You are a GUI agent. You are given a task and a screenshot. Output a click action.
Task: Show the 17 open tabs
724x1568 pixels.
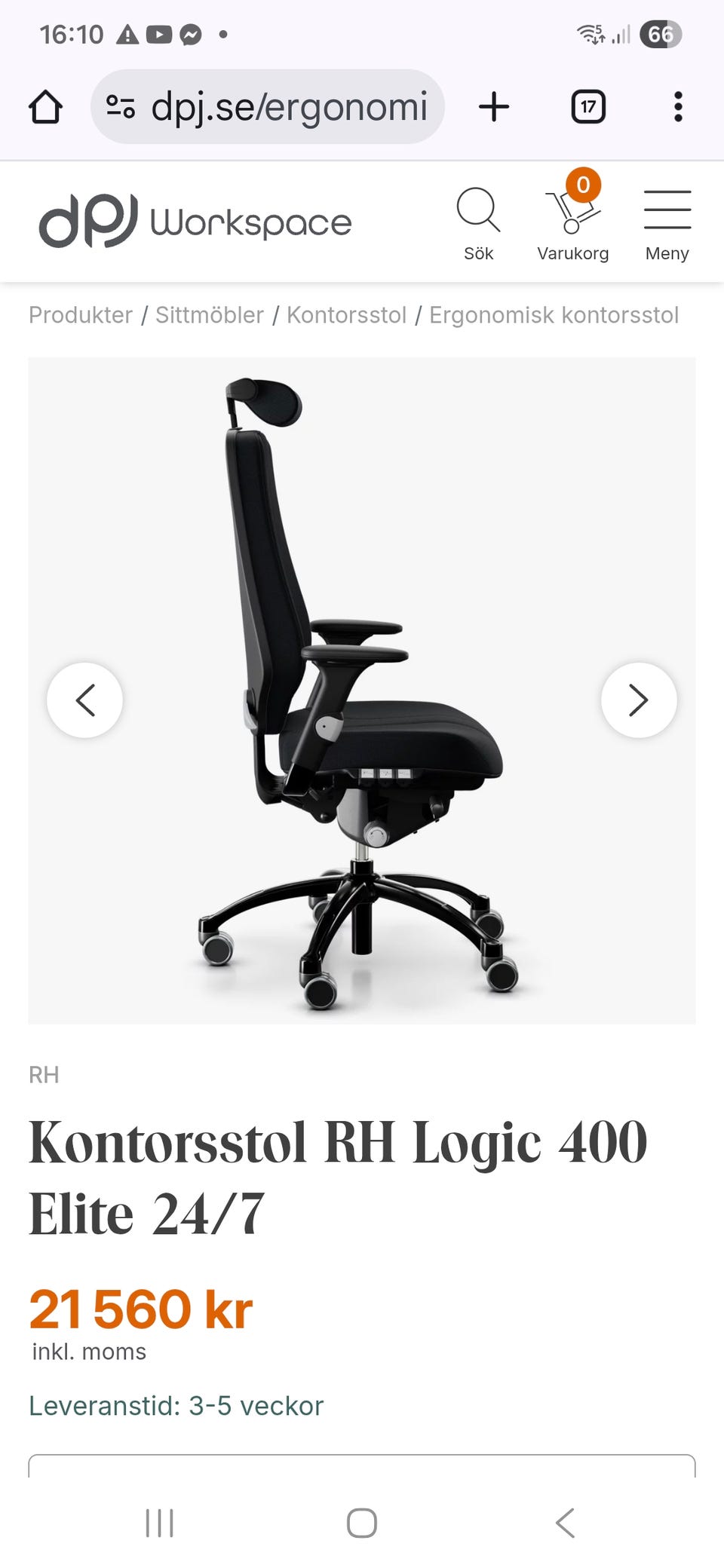(588, 107)
